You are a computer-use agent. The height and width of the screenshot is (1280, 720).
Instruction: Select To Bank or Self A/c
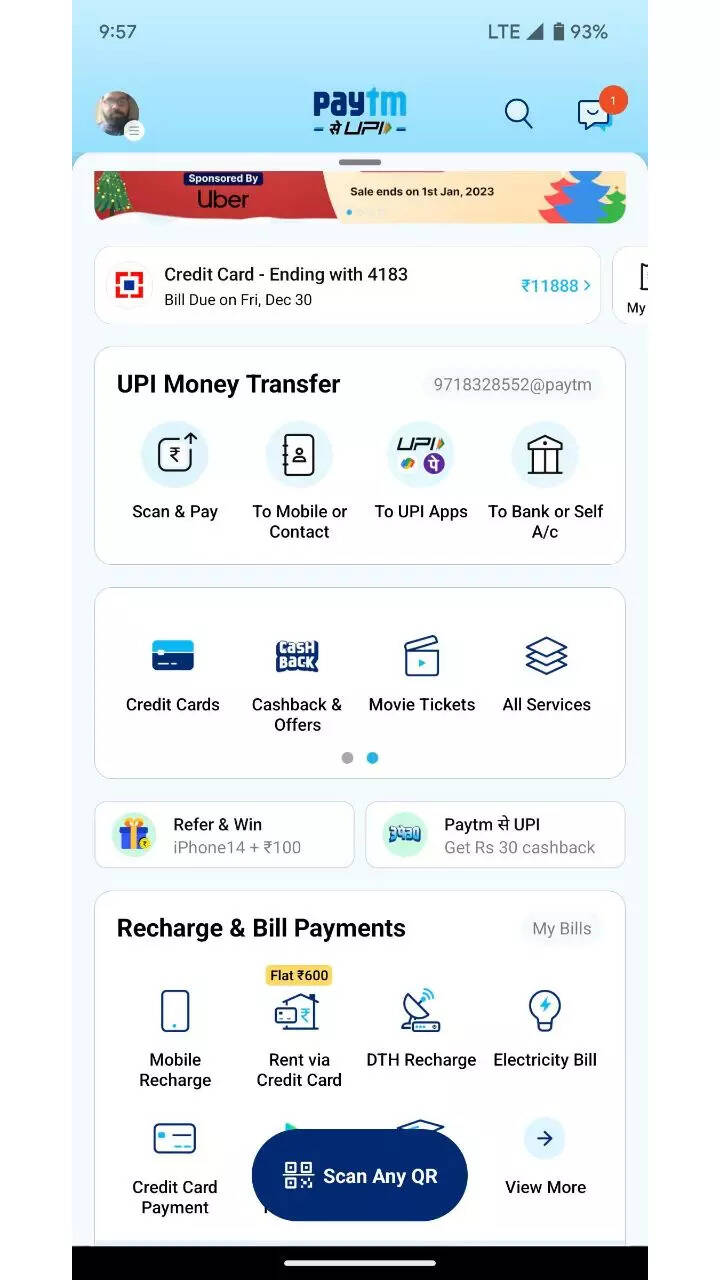point(545,480)
